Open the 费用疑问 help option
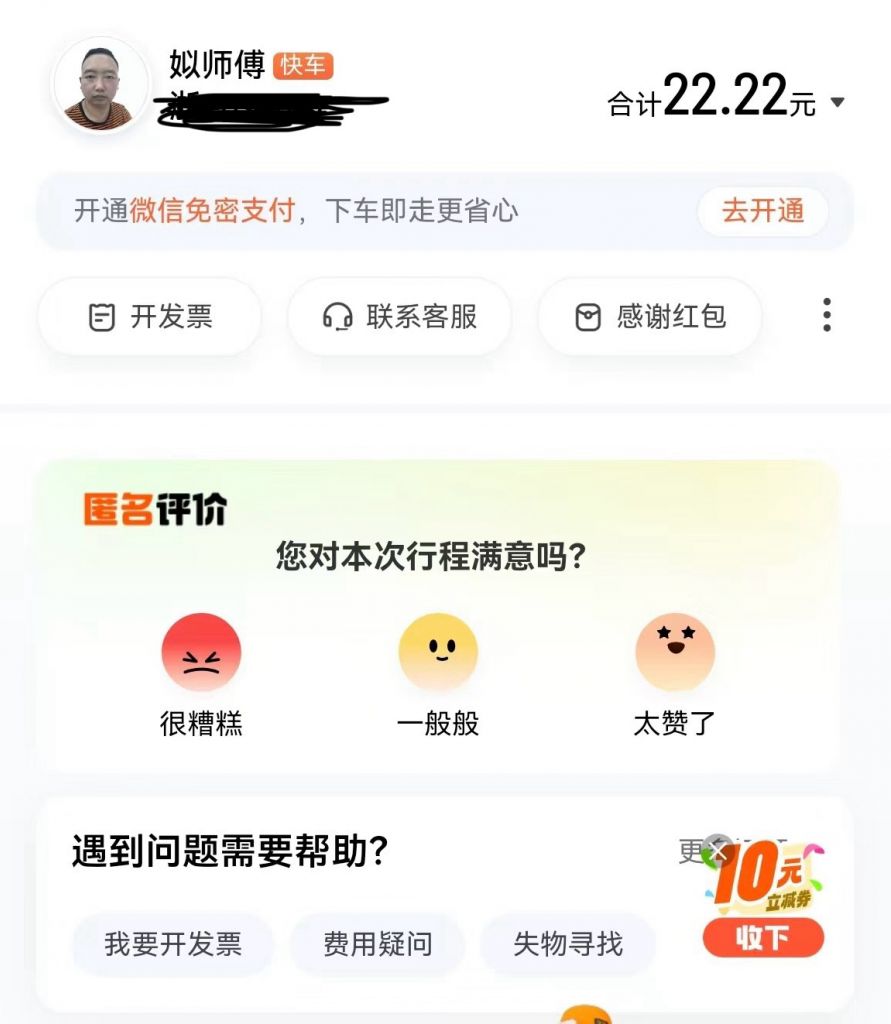 377,944
